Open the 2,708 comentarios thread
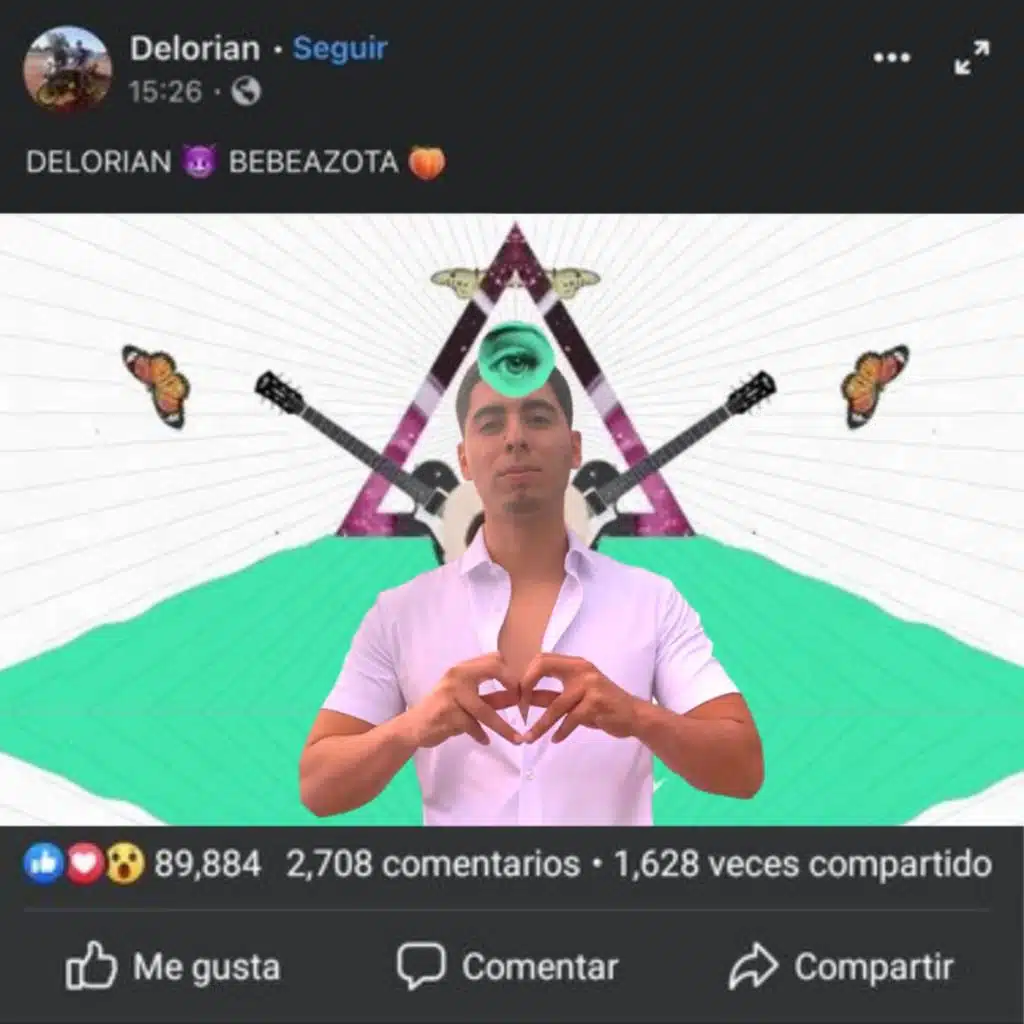This screenshot has height=1024, width=1024. [432, 864]
